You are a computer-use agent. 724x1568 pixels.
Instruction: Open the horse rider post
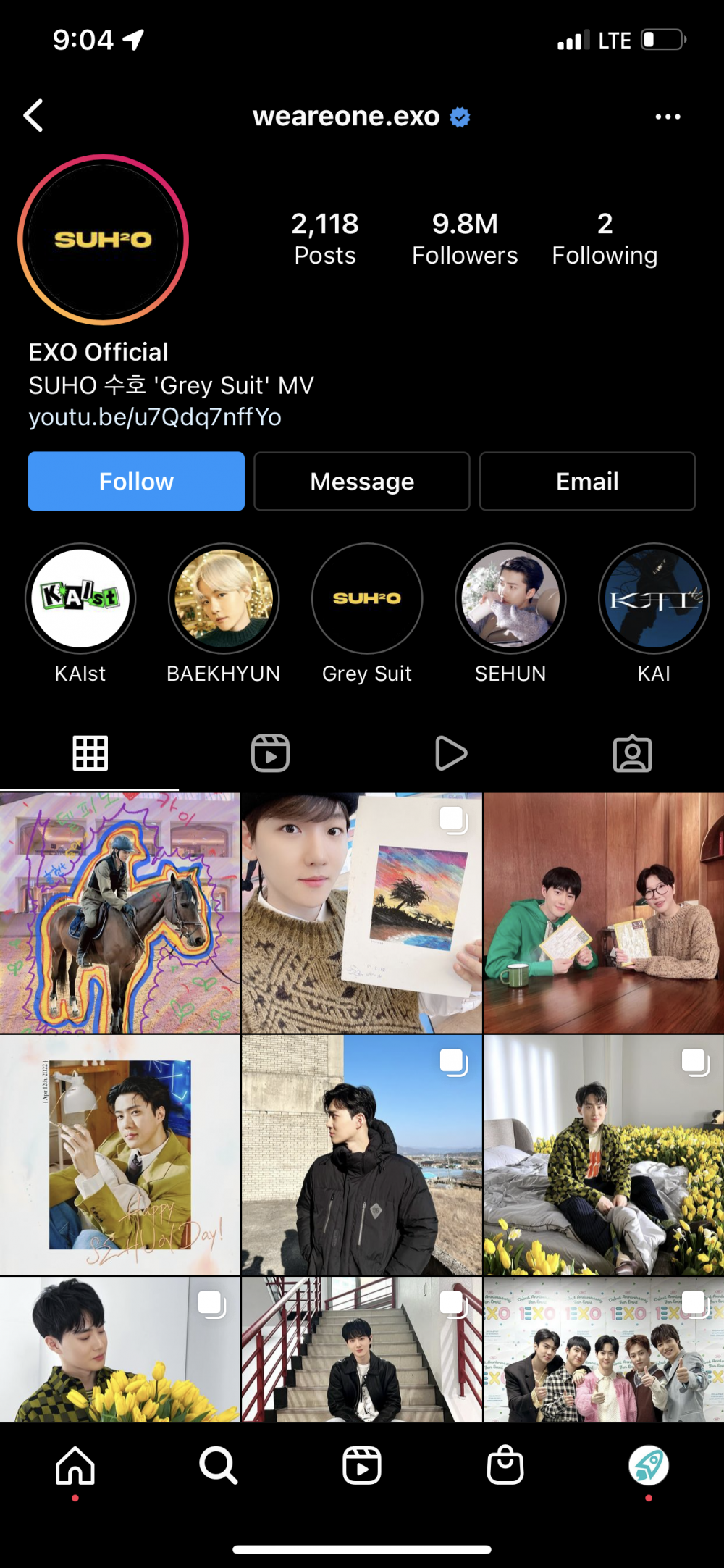pos(119,913)
